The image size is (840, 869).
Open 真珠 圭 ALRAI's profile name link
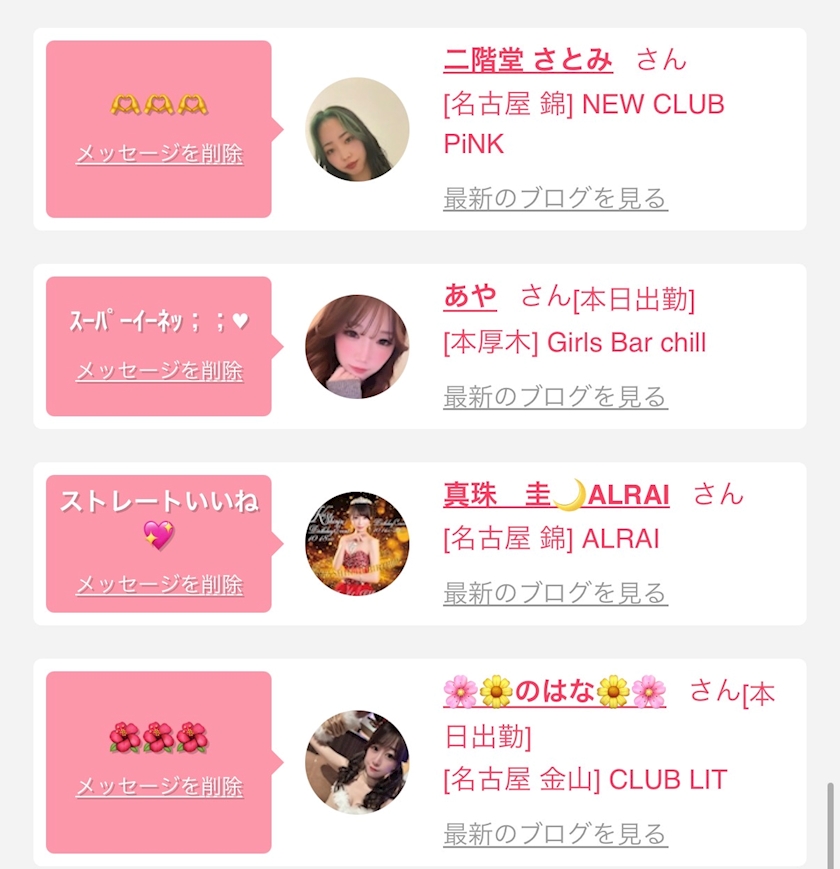(556, 495)
